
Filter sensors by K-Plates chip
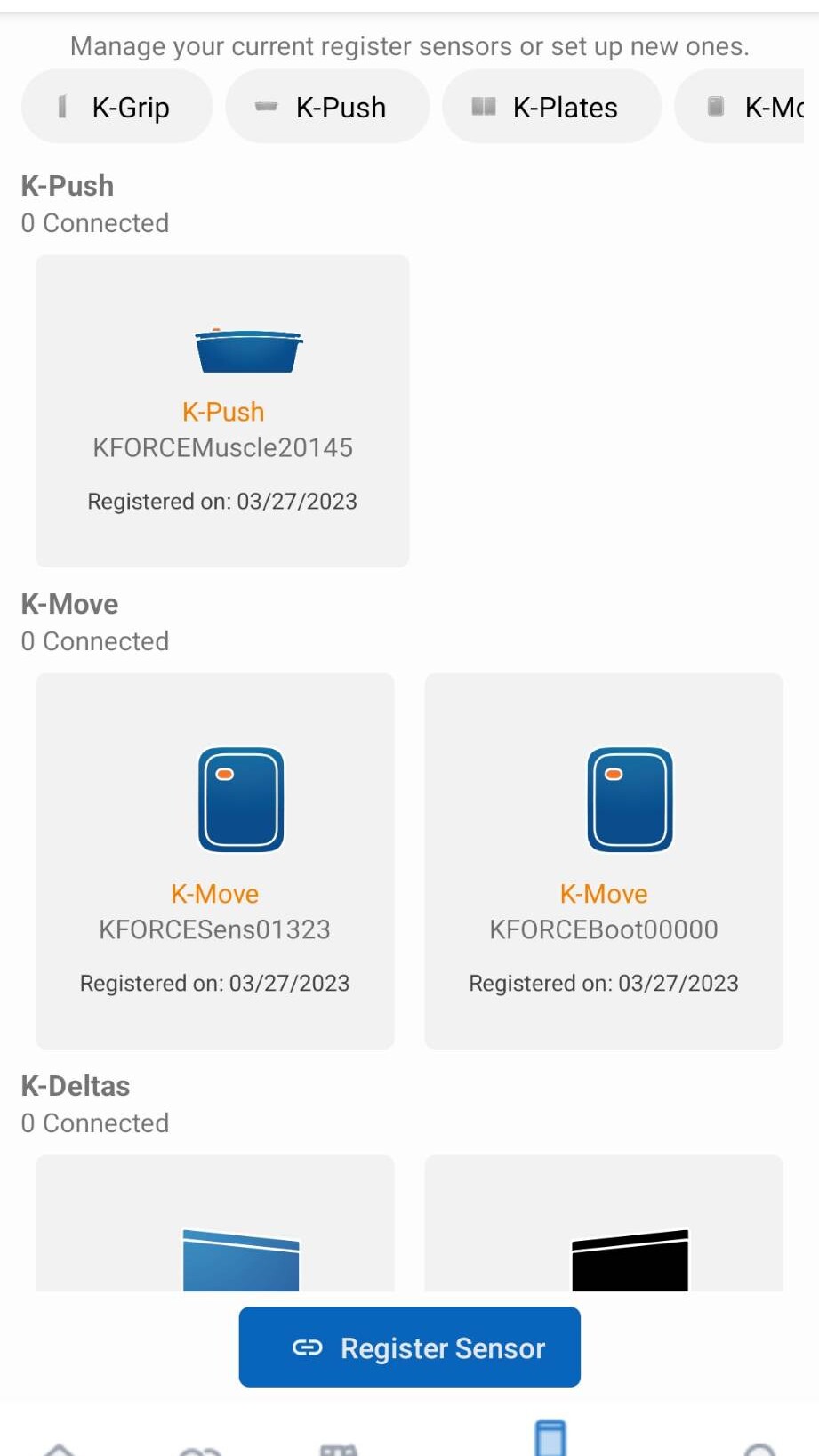(551, 107)
